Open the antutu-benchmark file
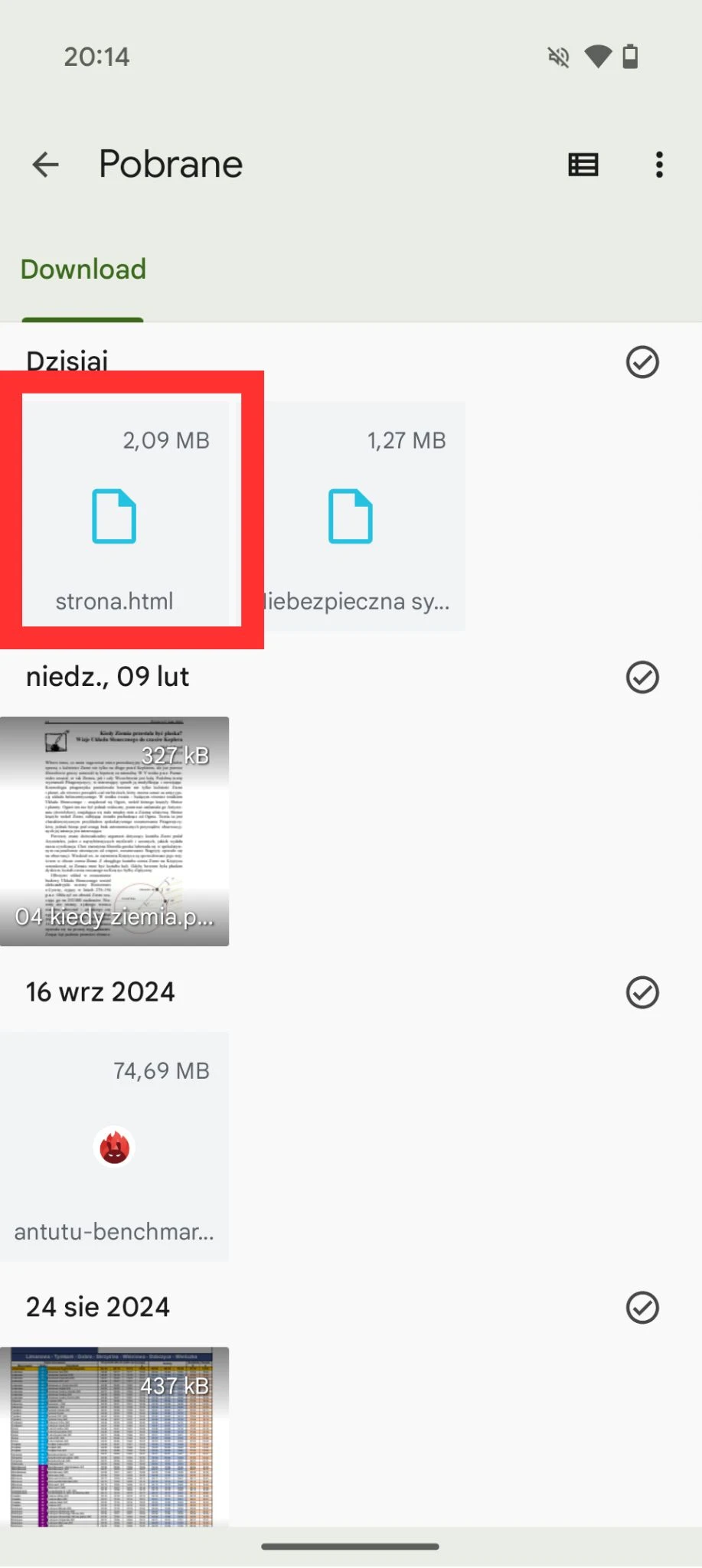 115,1147
